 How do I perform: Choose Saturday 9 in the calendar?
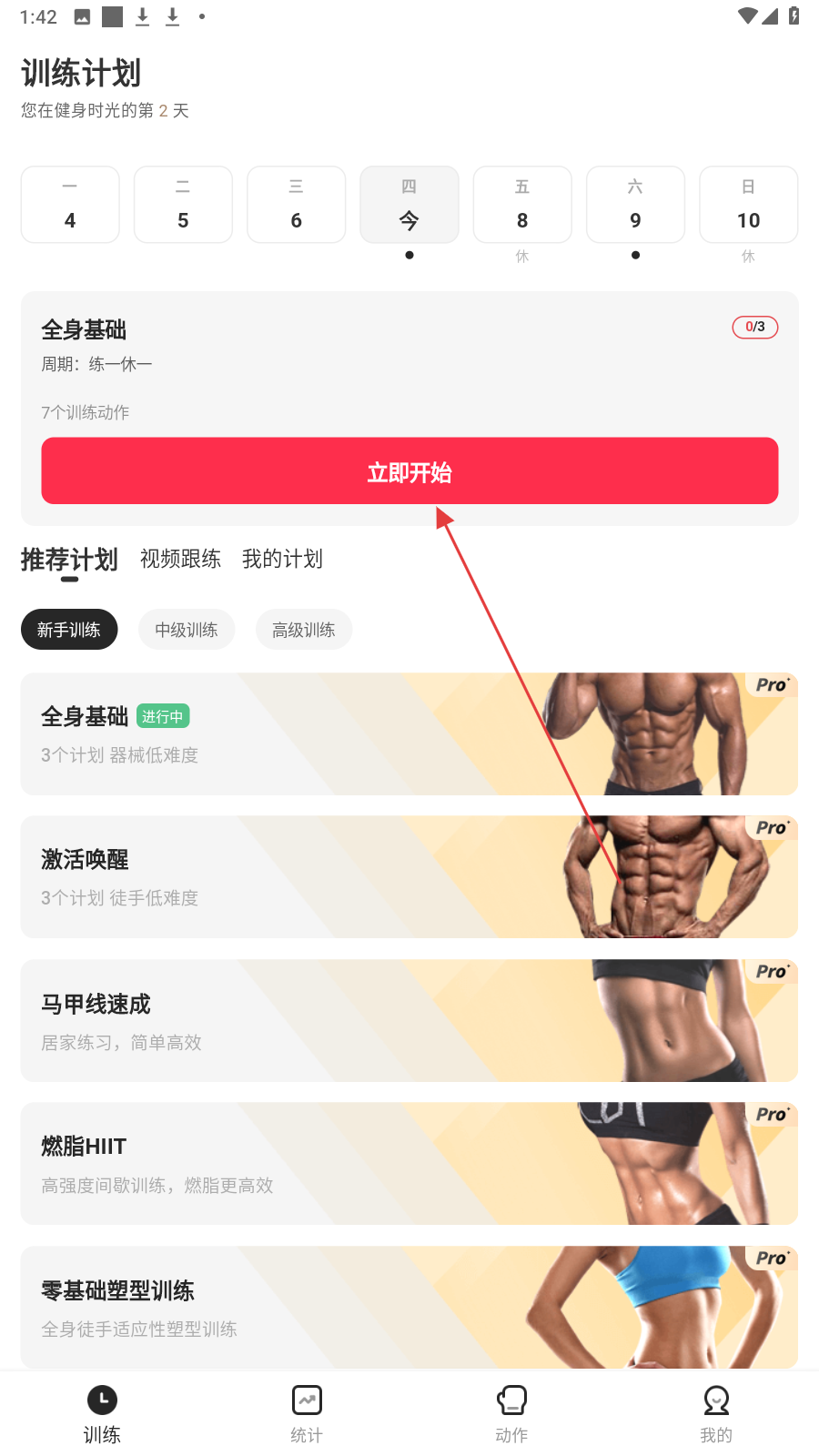[x=635, y=205]
